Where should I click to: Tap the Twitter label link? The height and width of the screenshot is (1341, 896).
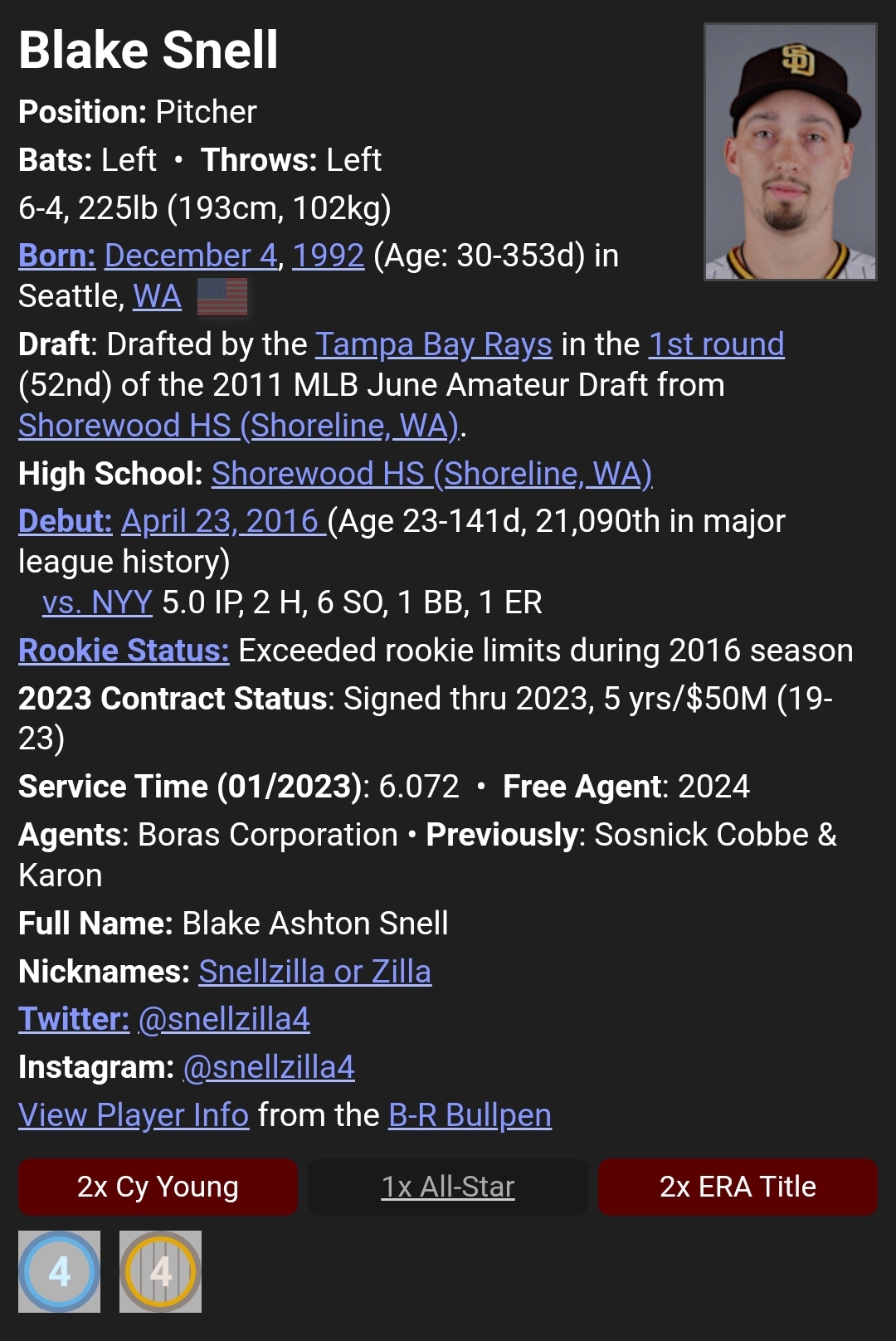[74, 1019]
